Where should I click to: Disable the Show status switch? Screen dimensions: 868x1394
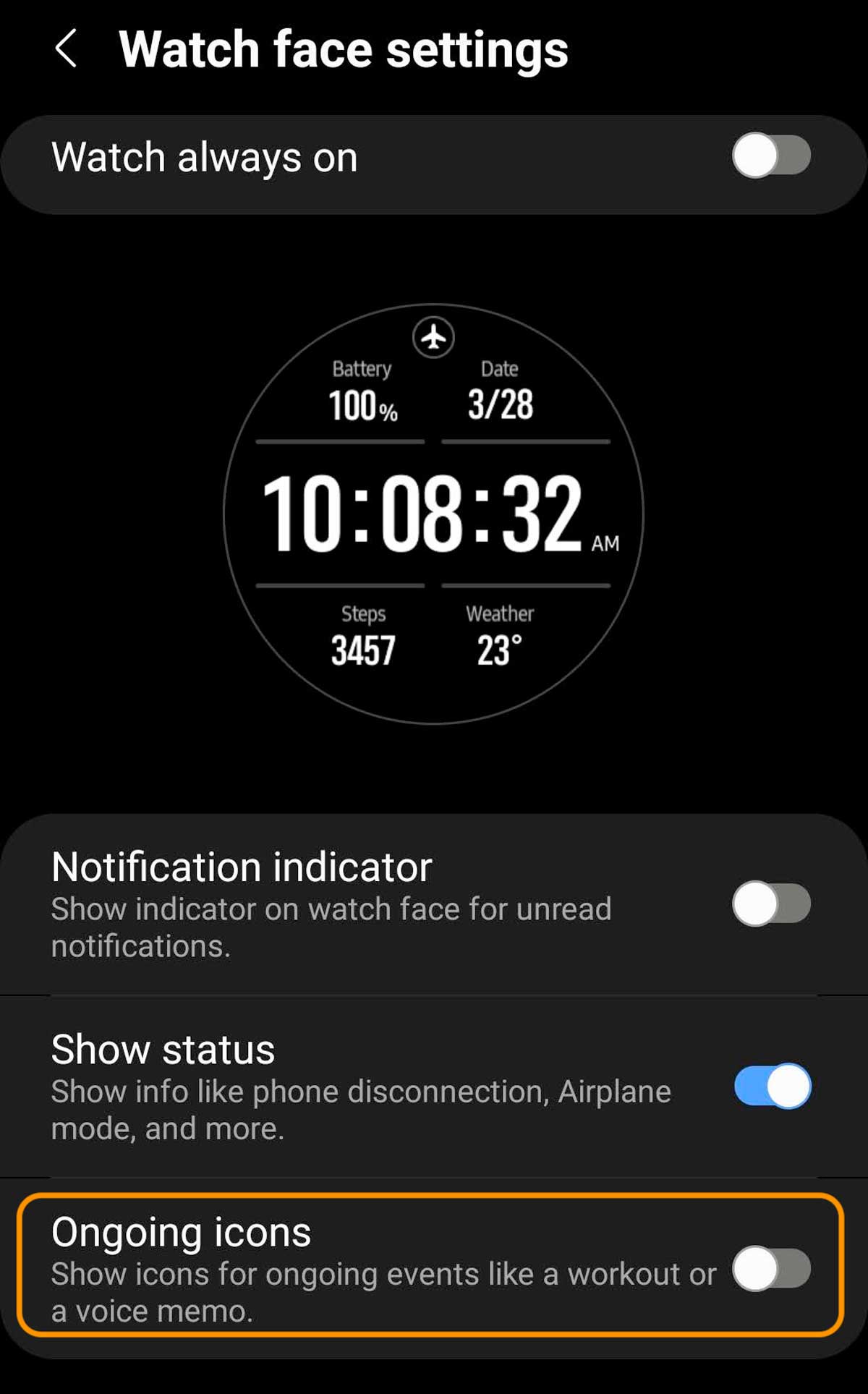772,1086
